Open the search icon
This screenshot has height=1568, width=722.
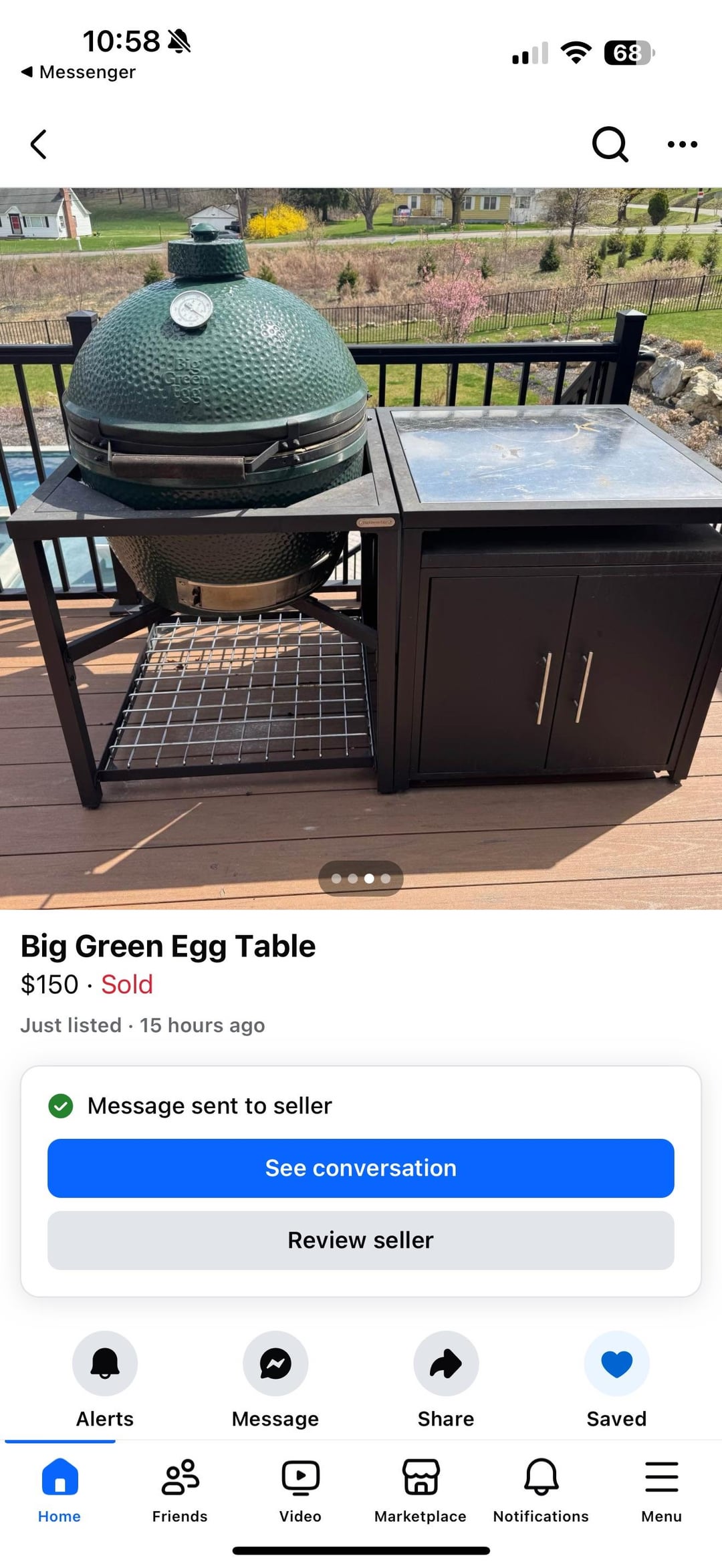[x=610, y=144]
